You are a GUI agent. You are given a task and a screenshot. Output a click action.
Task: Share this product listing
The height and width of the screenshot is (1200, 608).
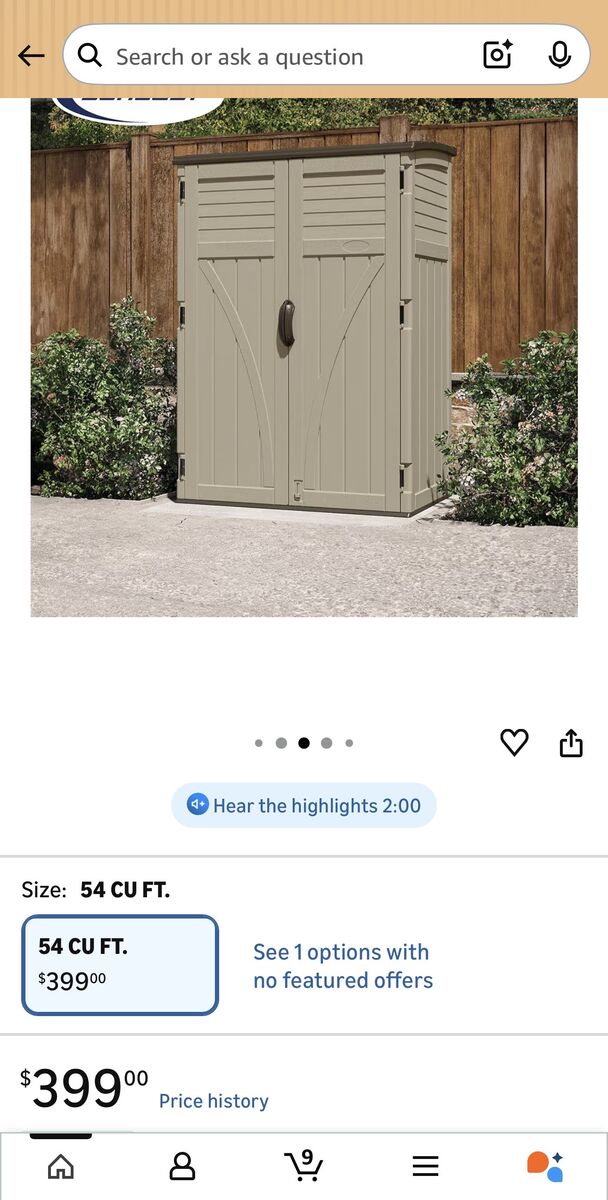(571, 743)
